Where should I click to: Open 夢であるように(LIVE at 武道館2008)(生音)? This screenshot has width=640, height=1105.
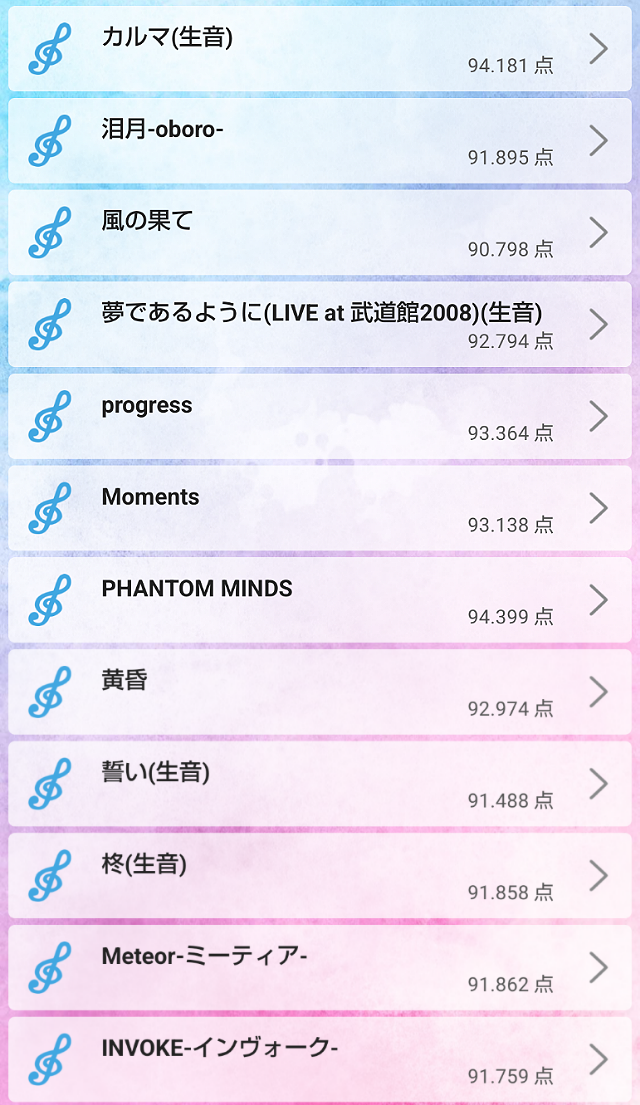[320, 324]
